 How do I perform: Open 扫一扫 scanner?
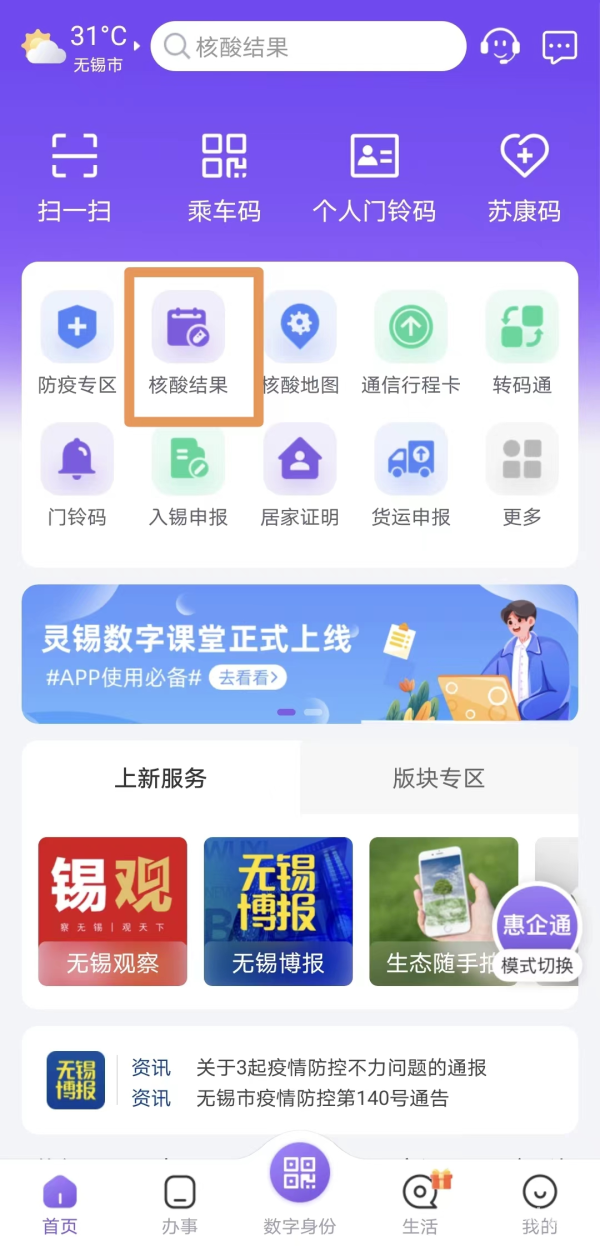click(x=75, y=177)
